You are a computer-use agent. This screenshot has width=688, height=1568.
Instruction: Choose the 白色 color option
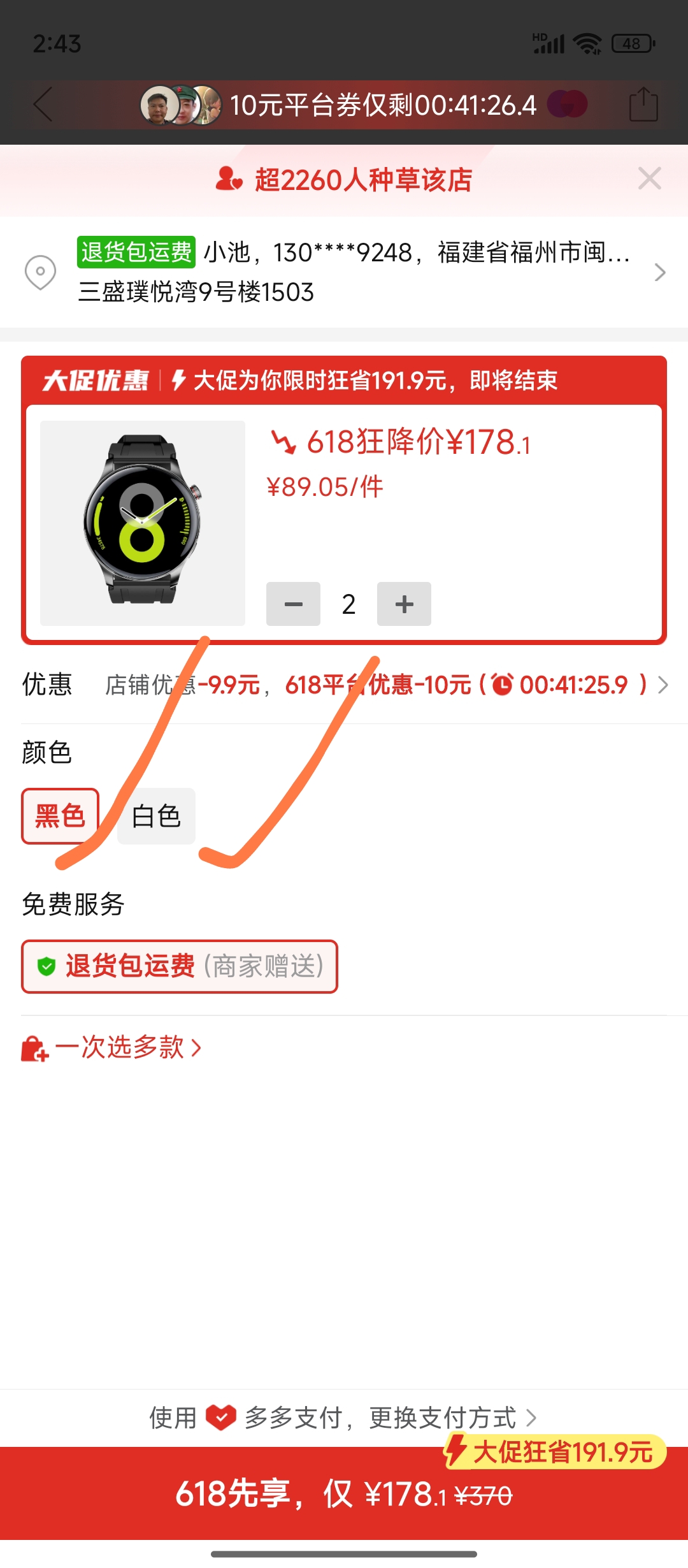click(x=157, y=816)
